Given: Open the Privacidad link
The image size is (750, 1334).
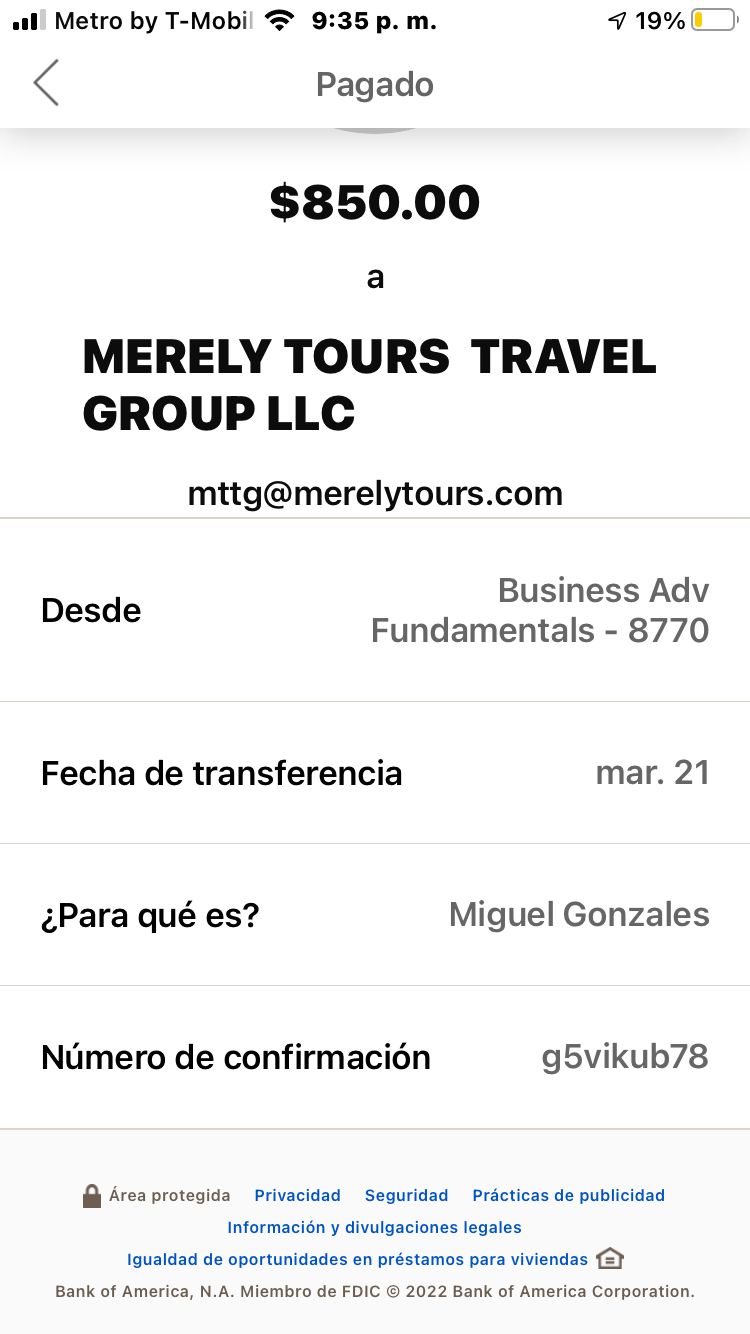Looking at the screenshot, I should (x=297, y=1195).
